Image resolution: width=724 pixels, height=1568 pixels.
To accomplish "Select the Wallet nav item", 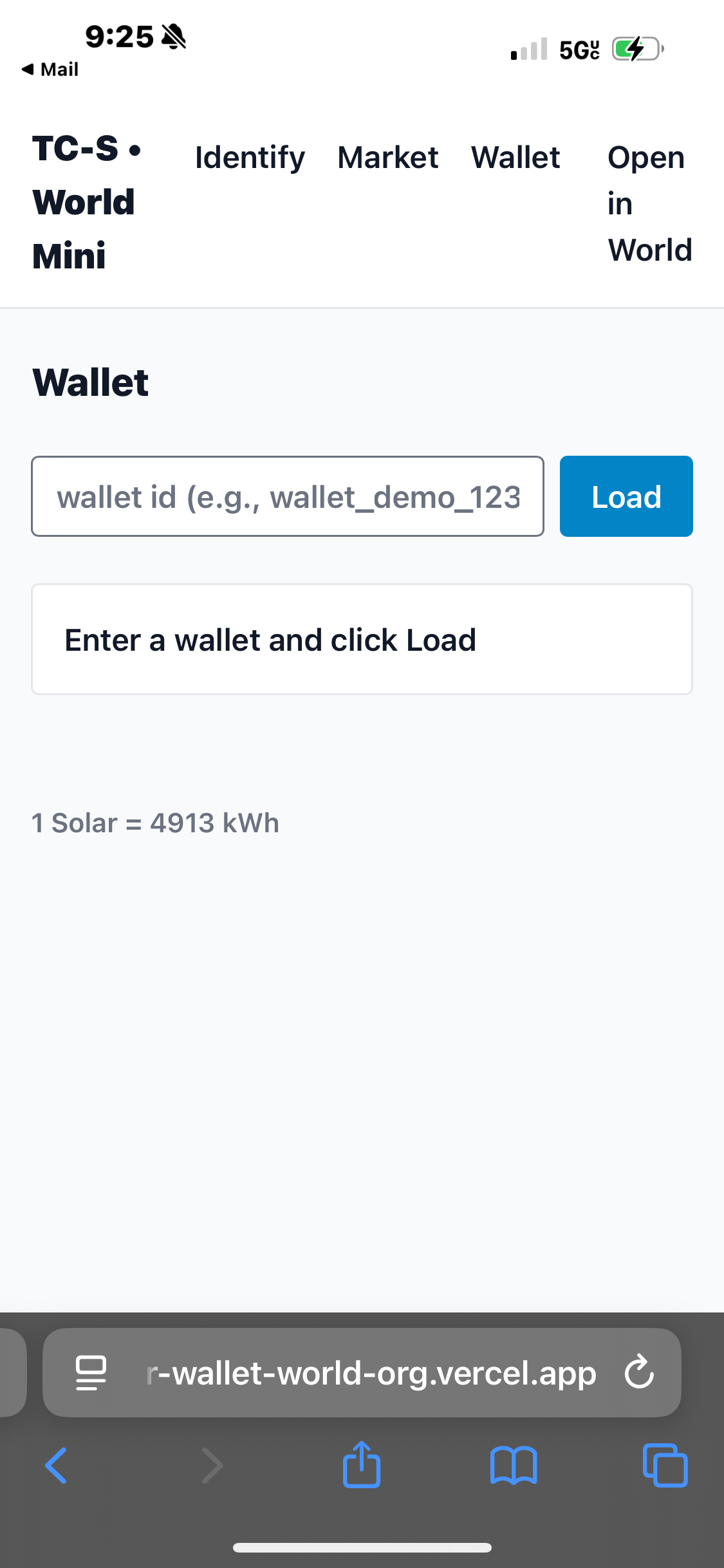I will (516, 157).
